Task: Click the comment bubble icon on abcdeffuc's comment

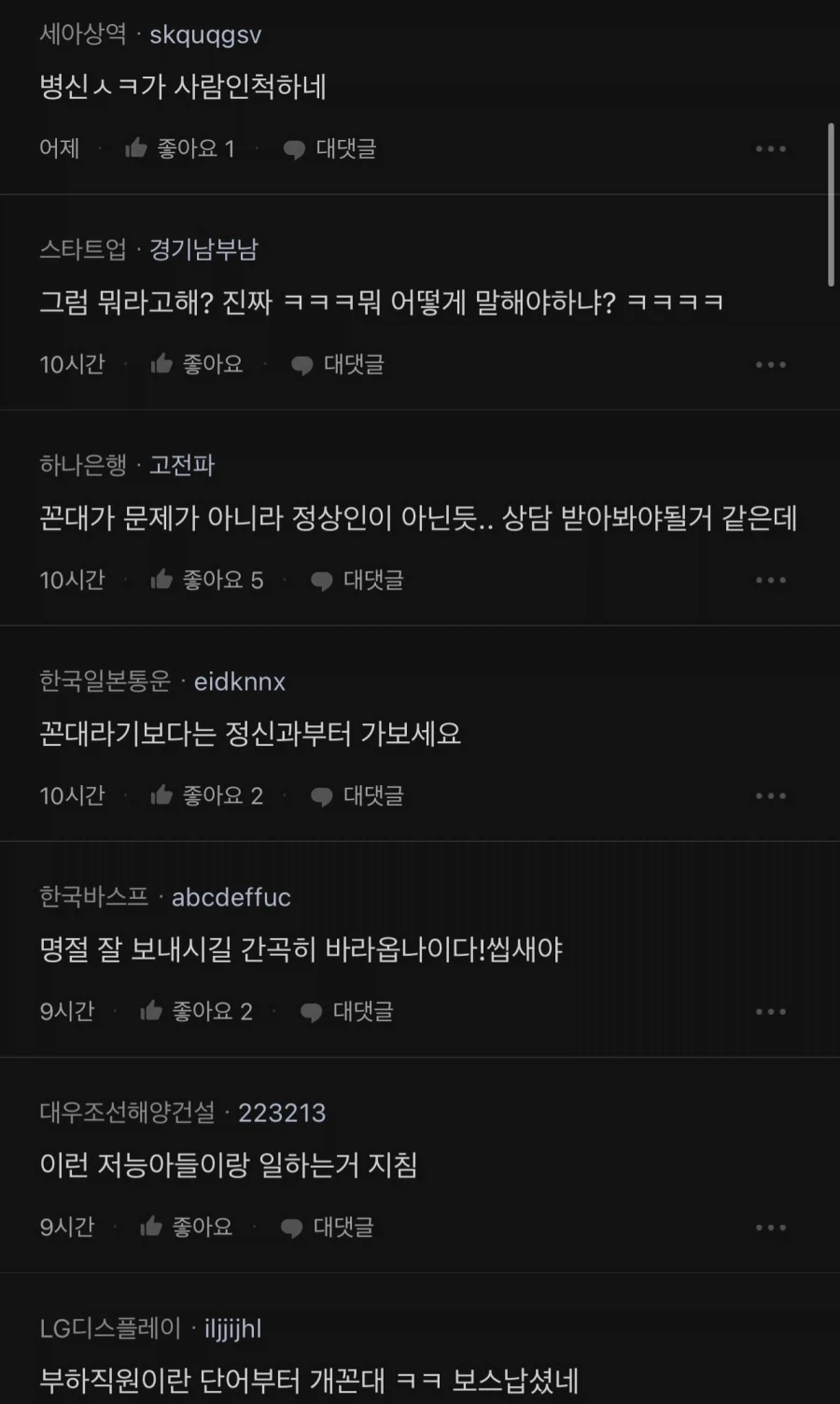Action: 310,1011
